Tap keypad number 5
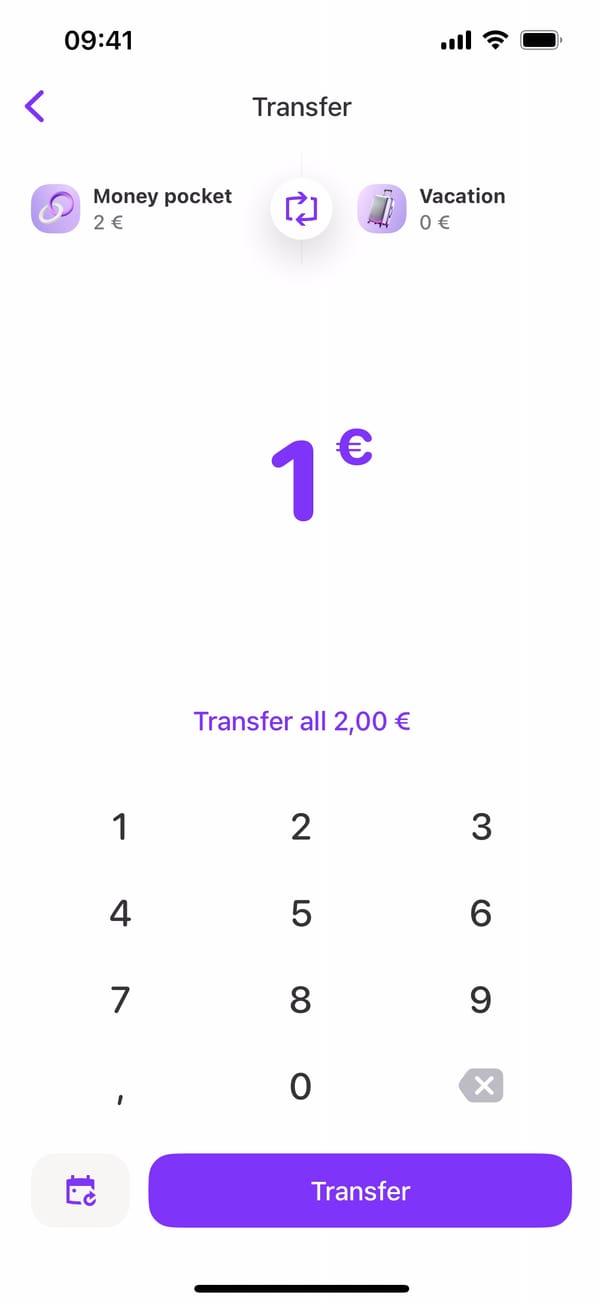Image resolution: width=603 pixels, height=1305 pixels. (301, 913)
